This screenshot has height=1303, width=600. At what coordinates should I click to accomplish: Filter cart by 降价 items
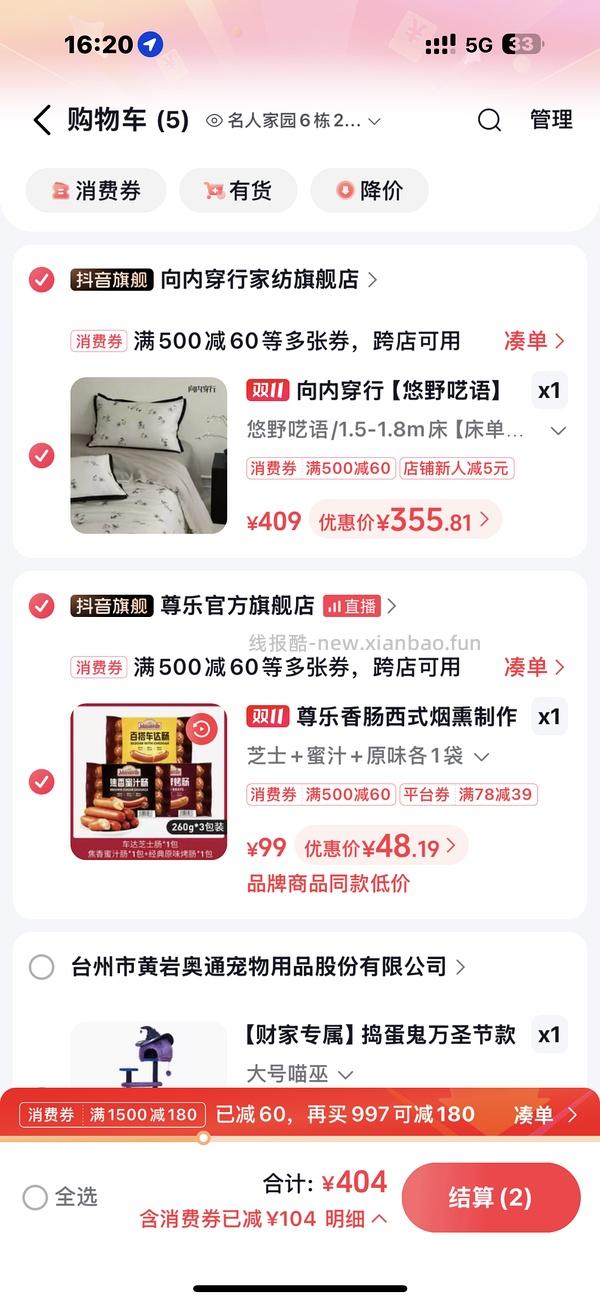(369, 191)
